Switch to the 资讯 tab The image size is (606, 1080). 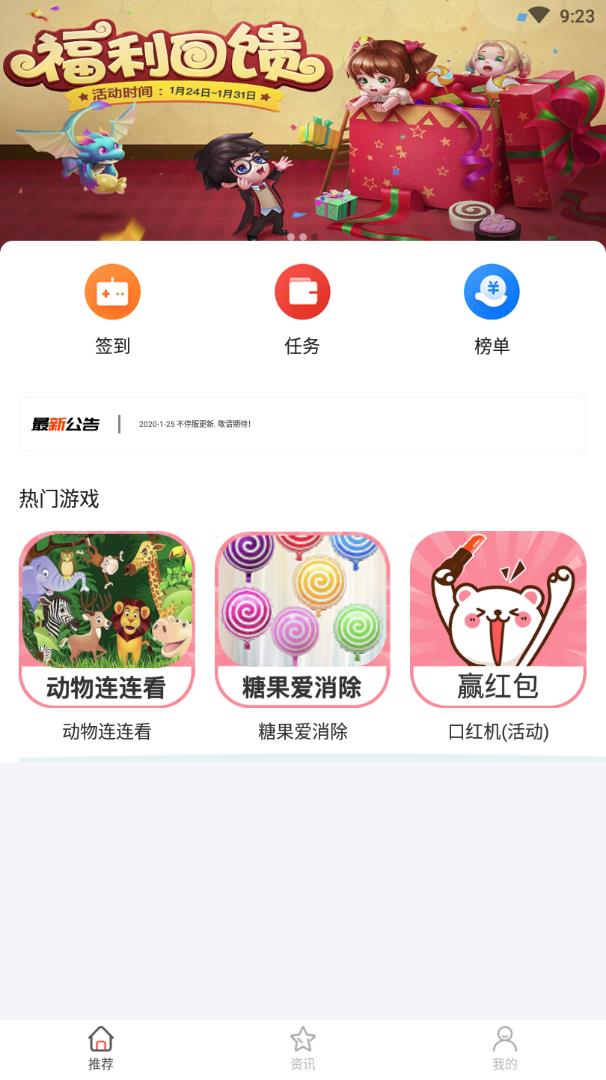coord(302,1048)
